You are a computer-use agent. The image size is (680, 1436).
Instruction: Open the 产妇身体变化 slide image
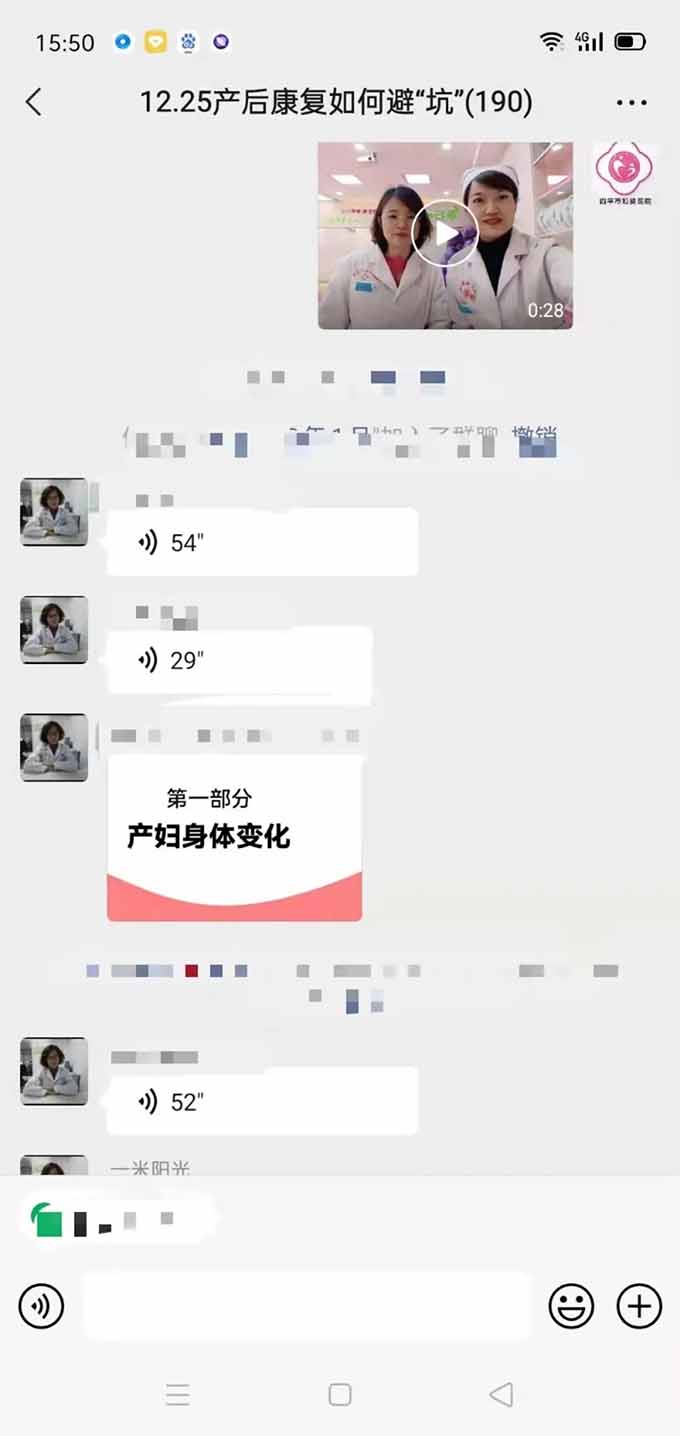pos(234,838)
